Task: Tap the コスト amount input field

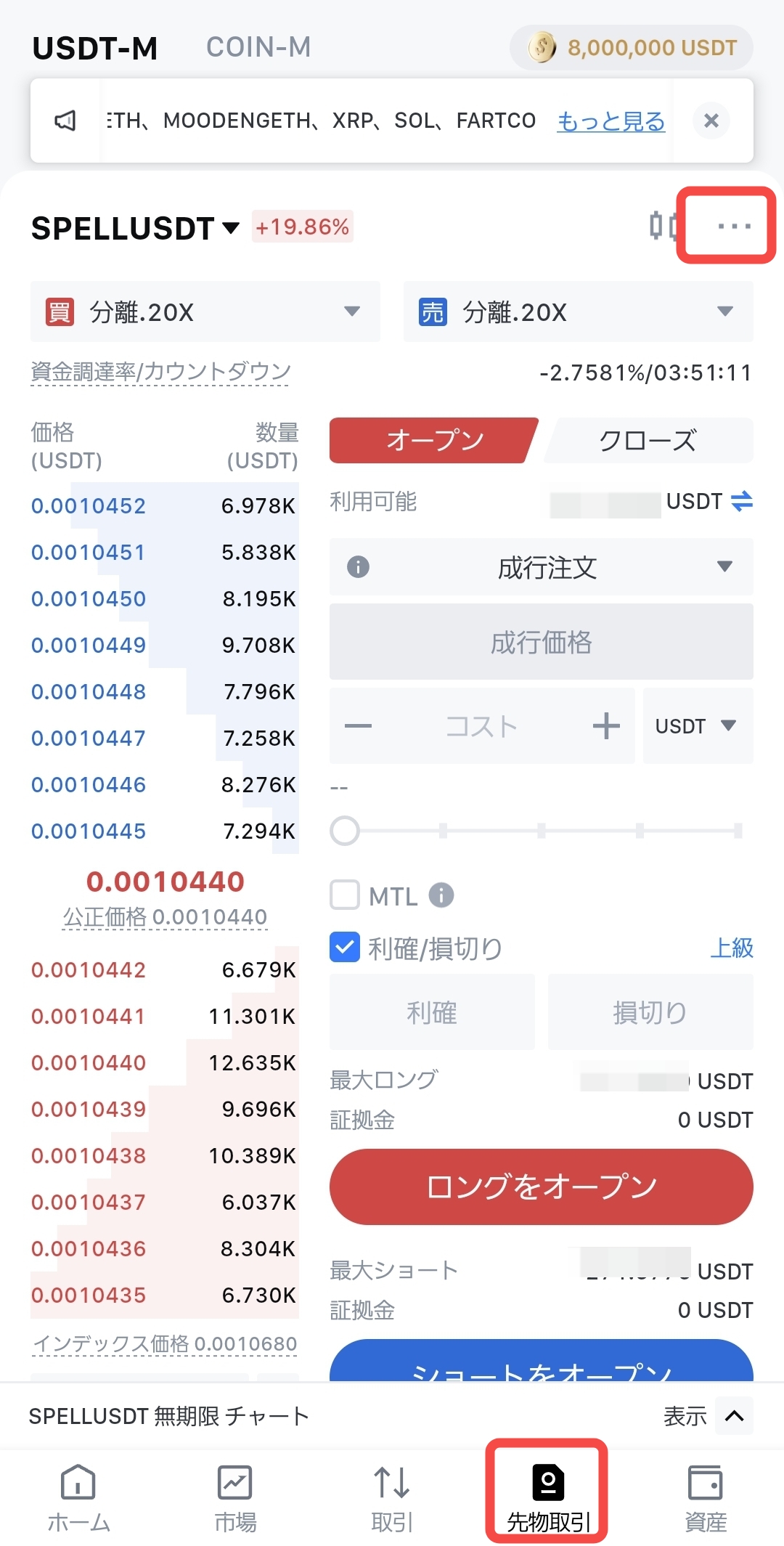Action: [x=481, y=725]
